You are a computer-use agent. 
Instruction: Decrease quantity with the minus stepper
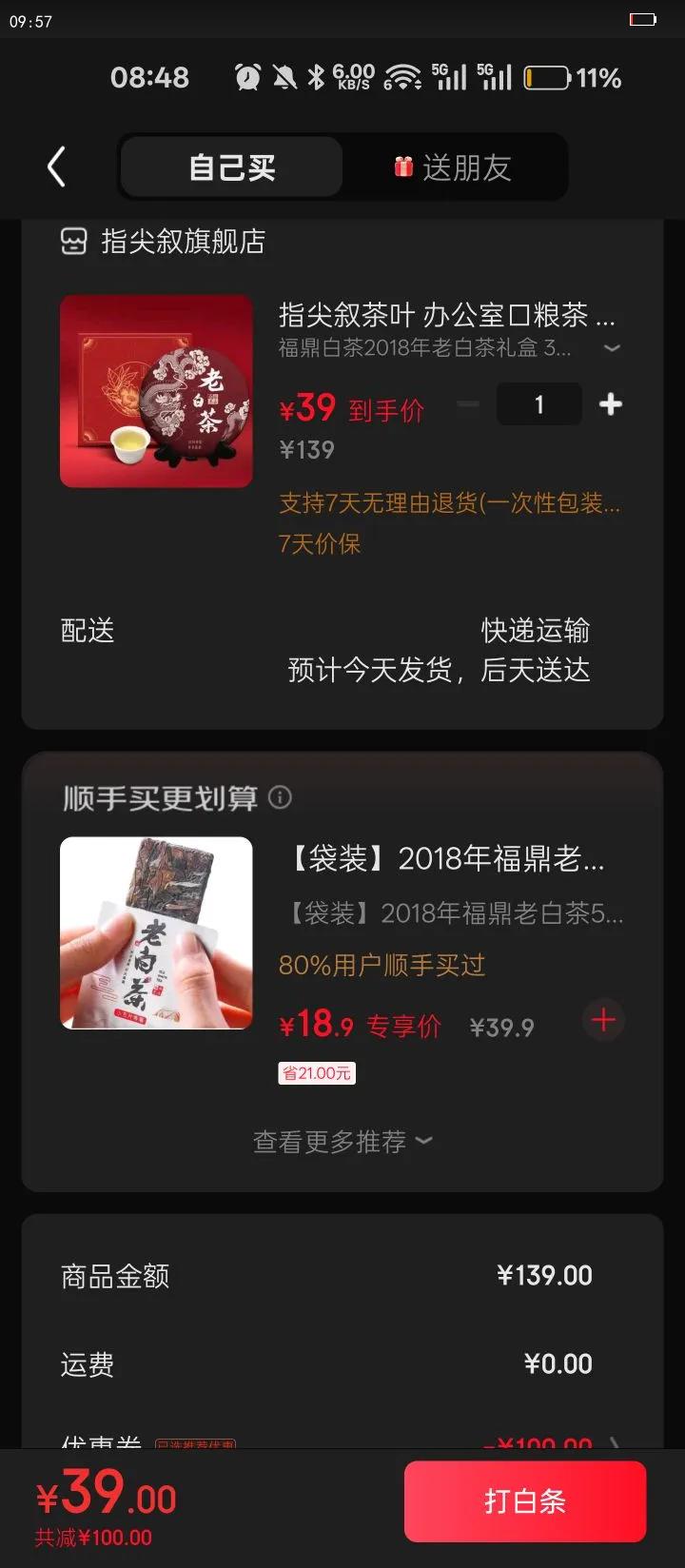click(468, 404)
